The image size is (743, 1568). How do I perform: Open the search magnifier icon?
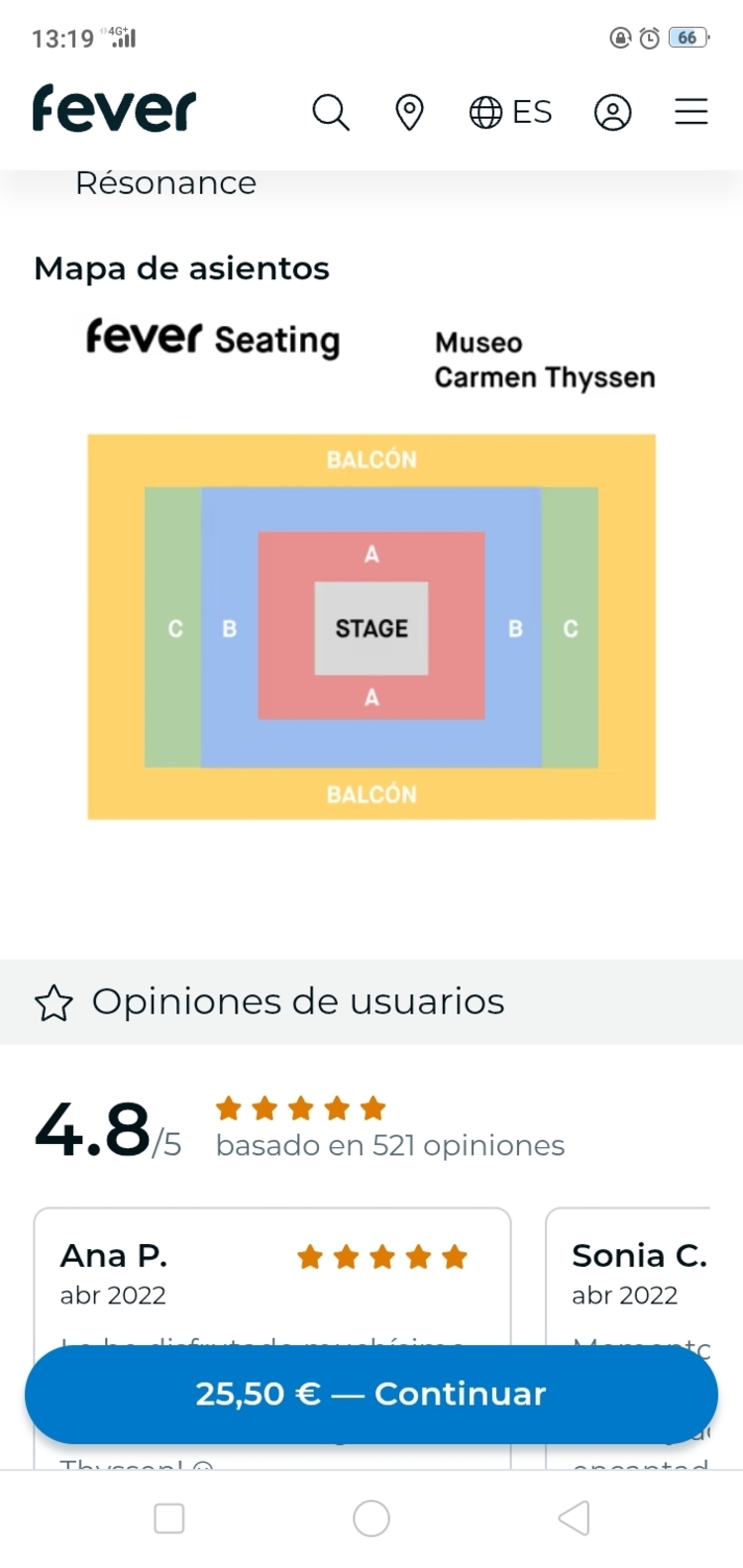click(331, 113)
